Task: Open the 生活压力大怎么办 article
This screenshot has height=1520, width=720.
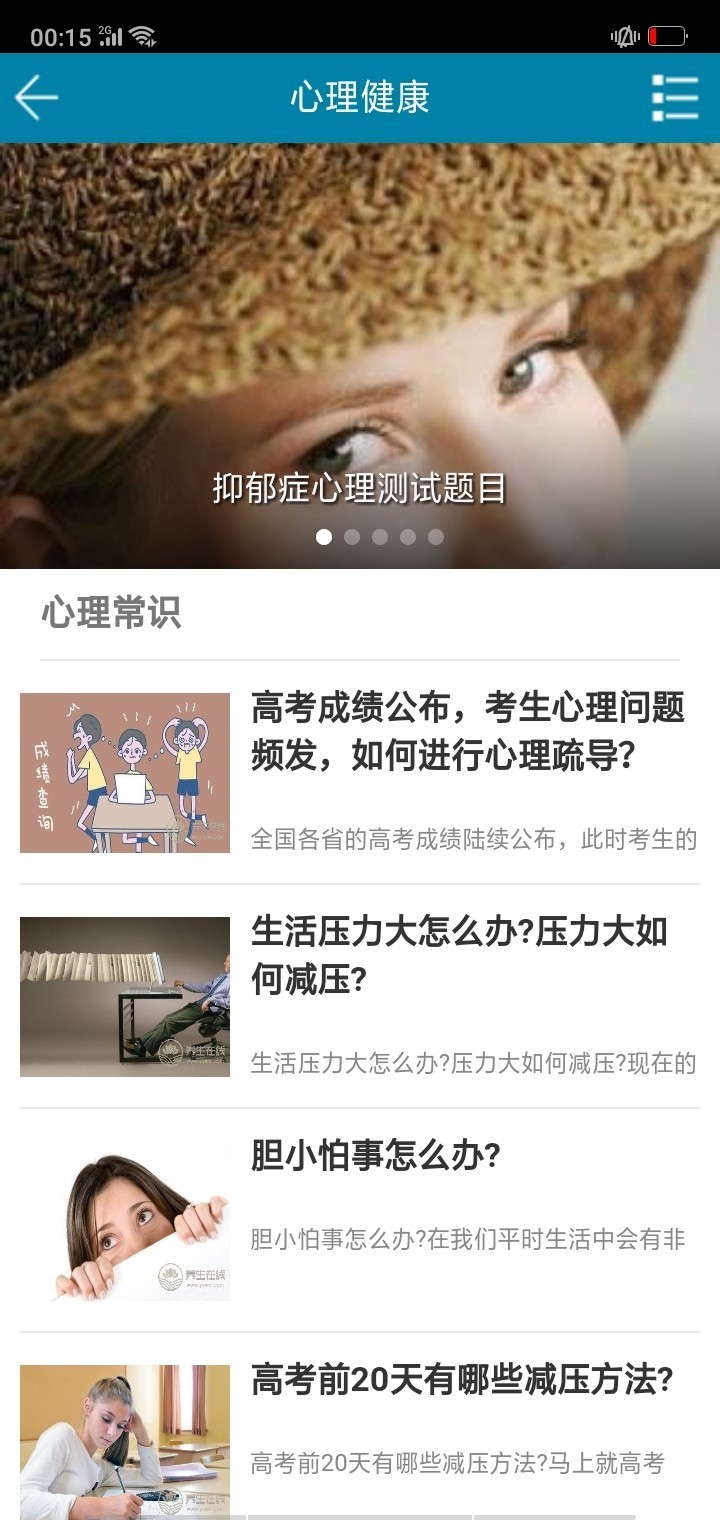Action: [459, 956]
